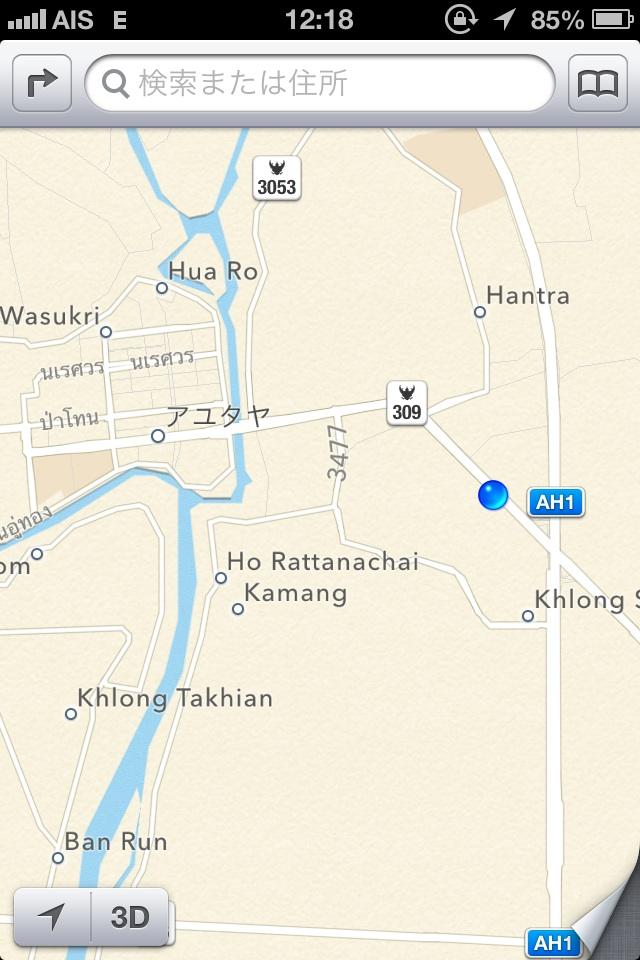The width and height of the screenshot is (640, 960).
Task: Switch map to 3D view
Action: (x=129, y=916)
